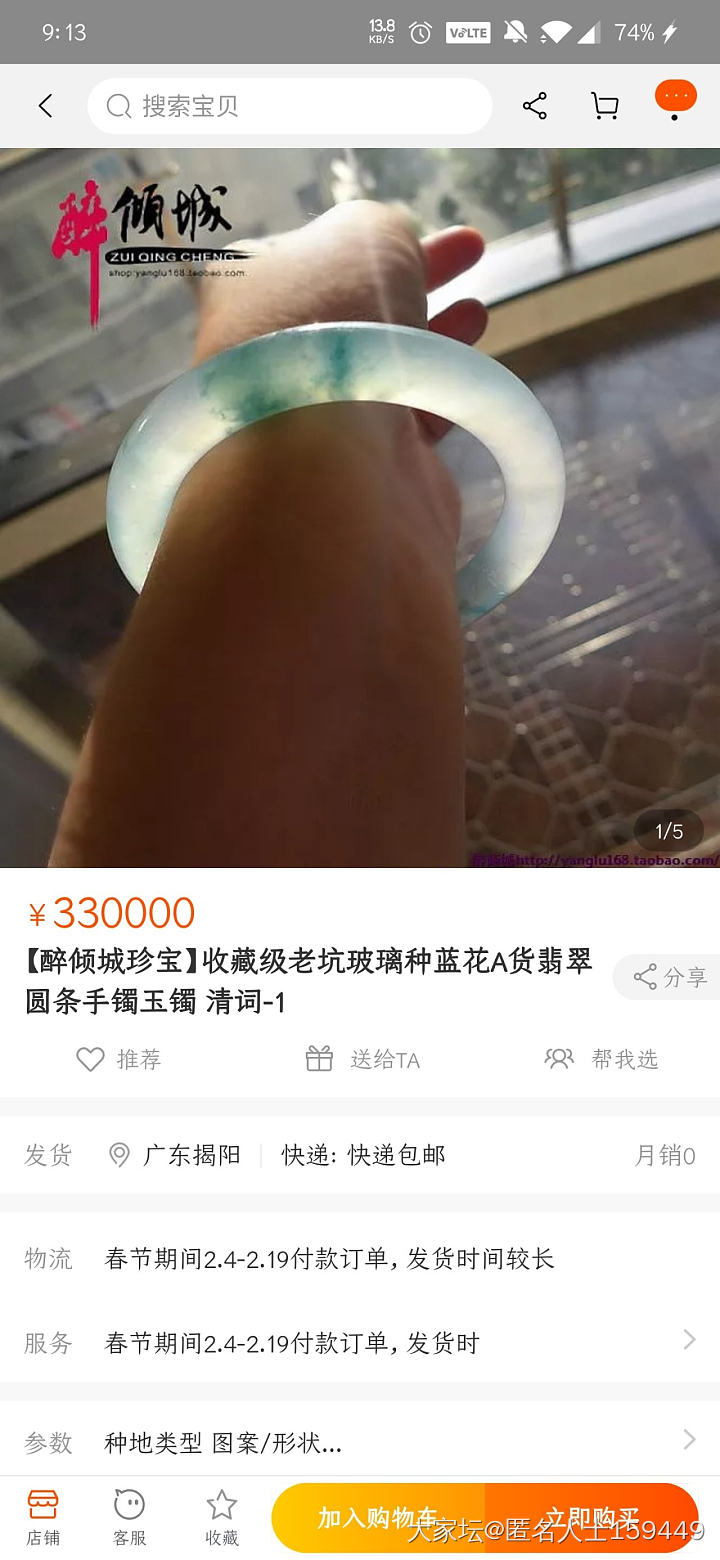The height and width of the screenshot is (1560, 720).
Task: Open the shopping cart
Action: [604, 106]
